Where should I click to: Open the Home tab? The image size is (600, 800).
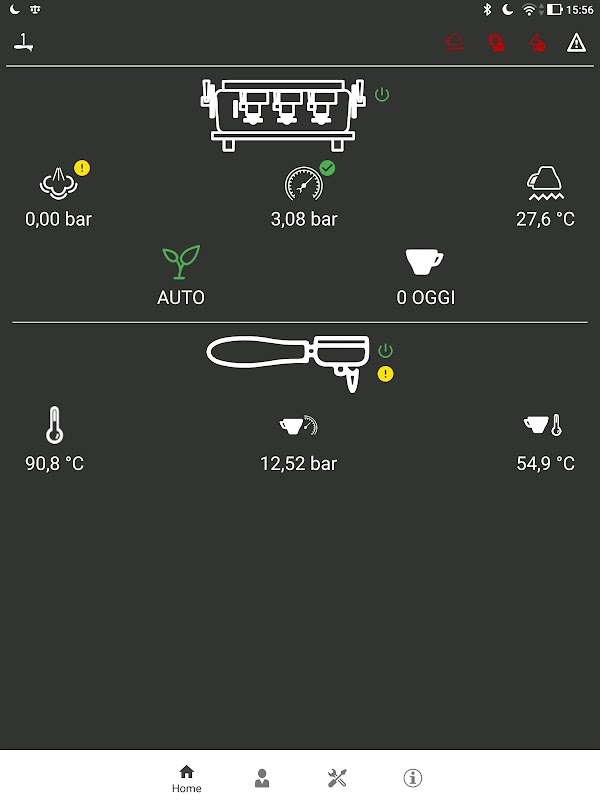(187, 779)
